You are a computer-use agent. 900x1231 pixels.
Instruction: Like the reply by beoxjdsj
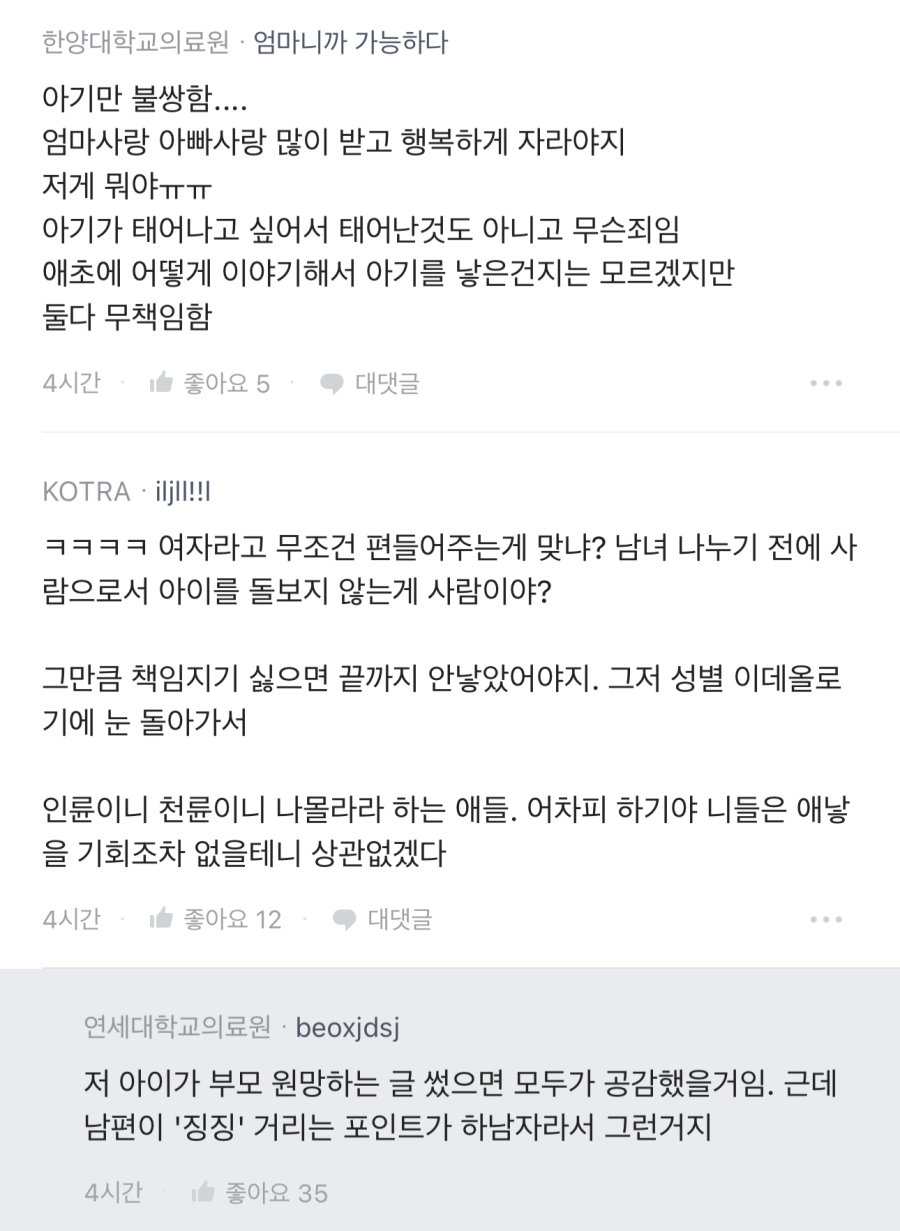click(259, 1192)
